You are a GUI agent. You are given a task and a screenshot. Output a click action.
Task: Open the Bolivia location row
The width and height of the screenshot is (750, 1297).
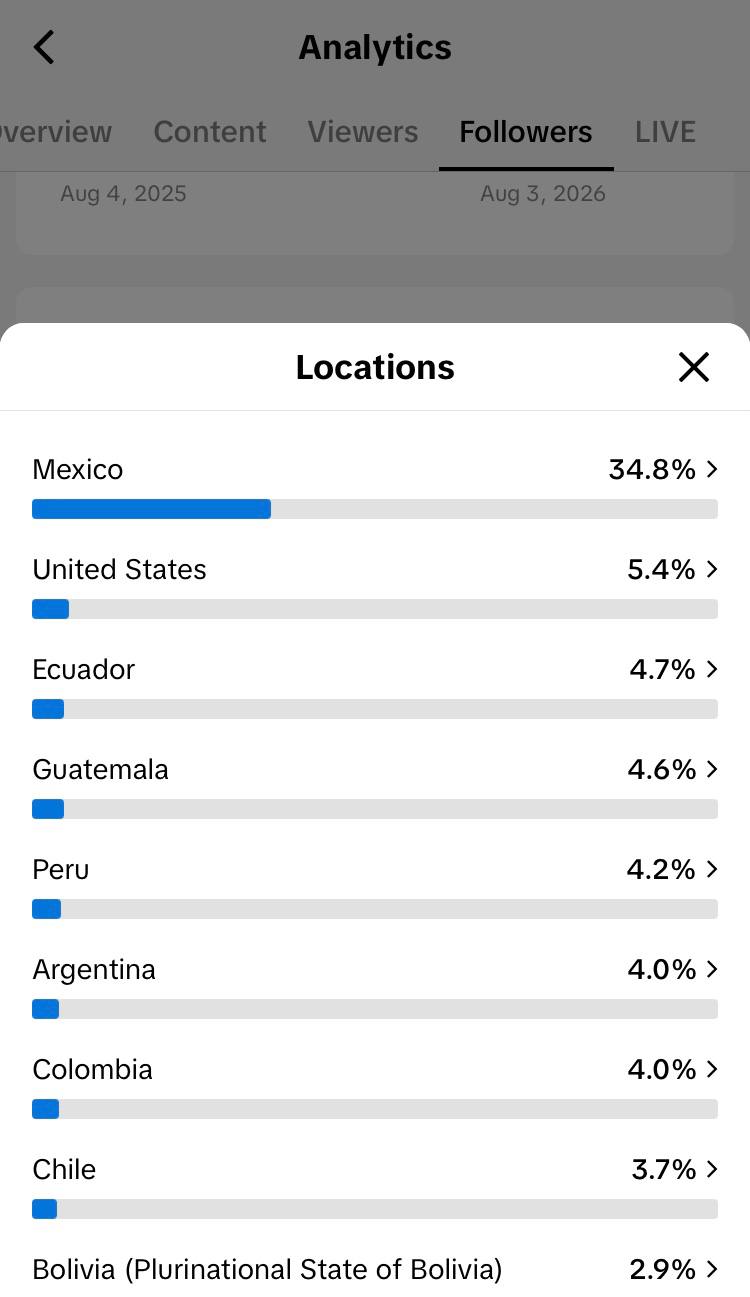click(x=375, y=1270)
